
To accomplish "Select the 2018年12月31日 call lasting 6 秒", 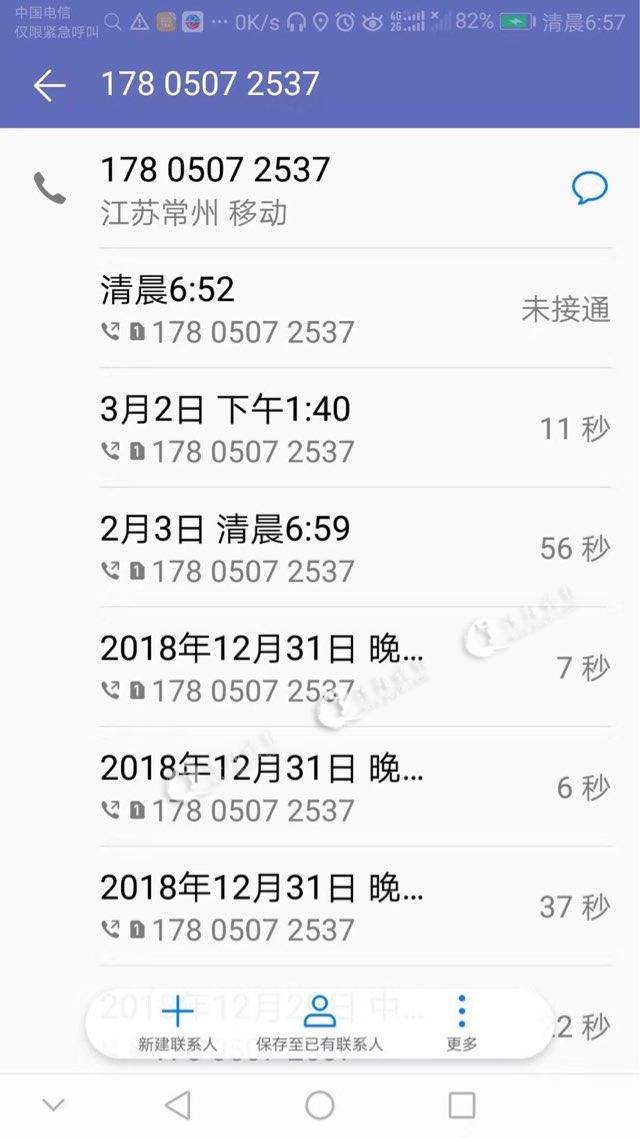I will (355, 788).
